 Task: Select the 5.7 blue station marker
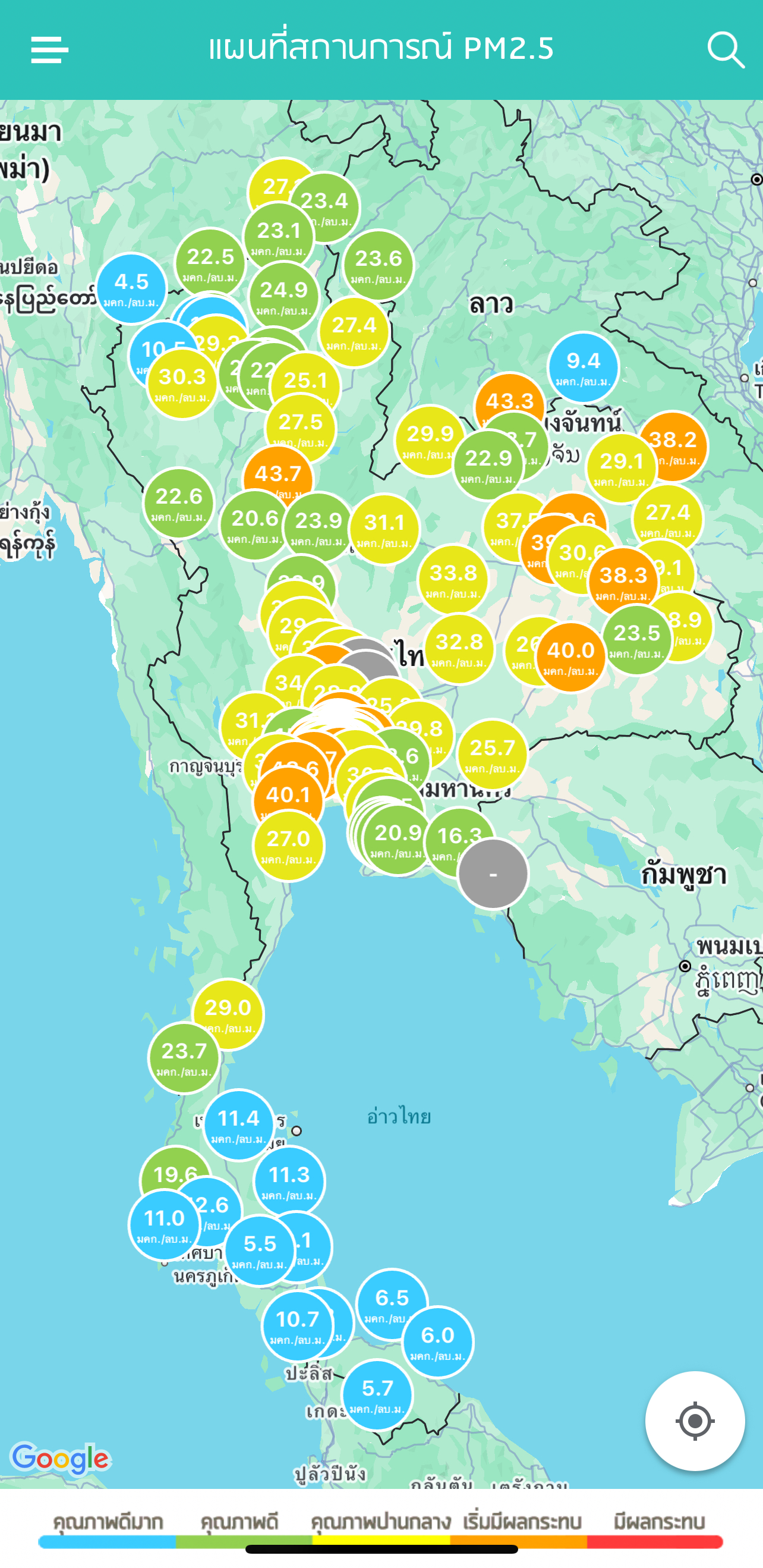(377, 1394)
